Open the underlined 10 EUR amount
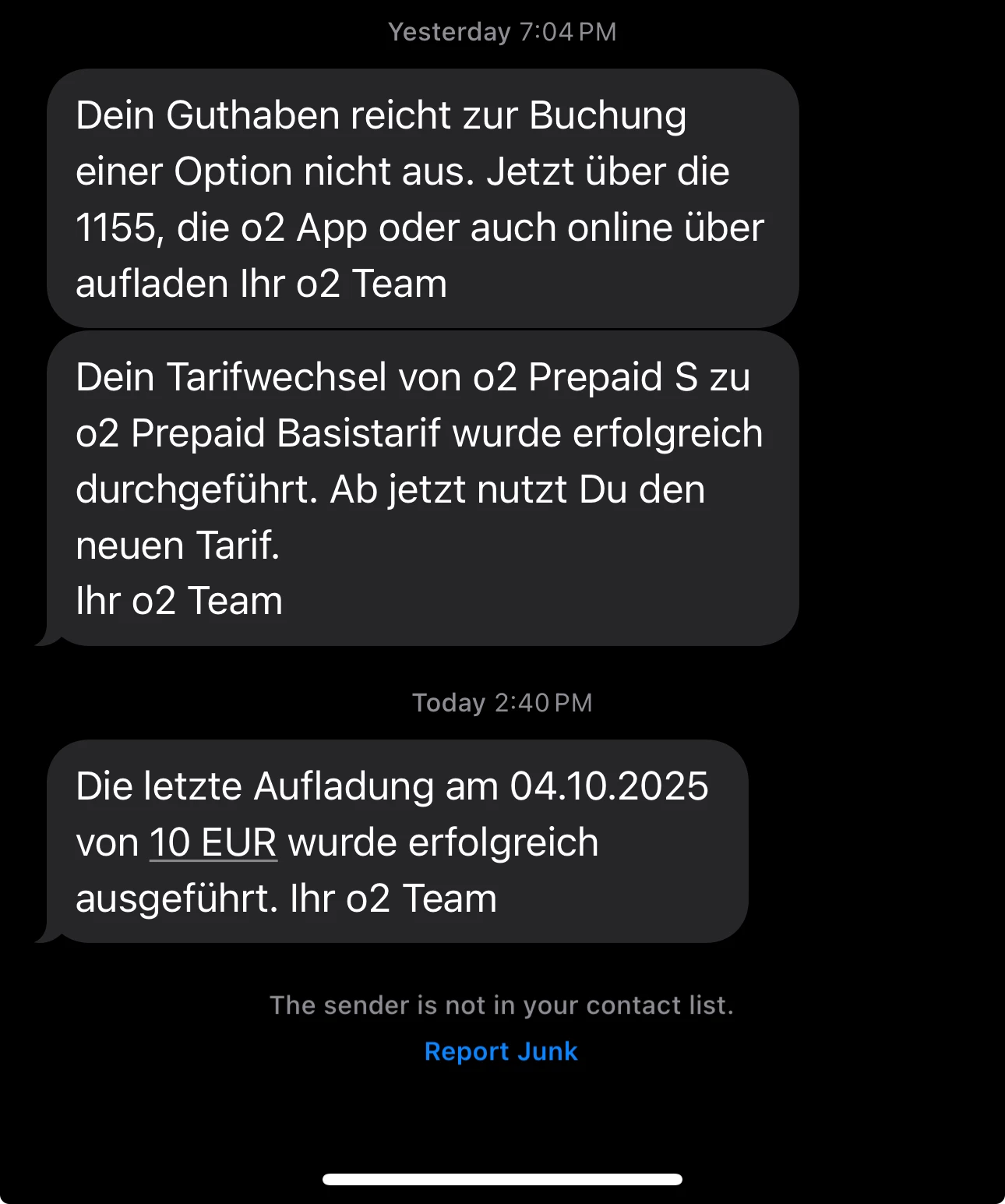The width and height of the screenshot is (1005, 1204). click(213, 842)
